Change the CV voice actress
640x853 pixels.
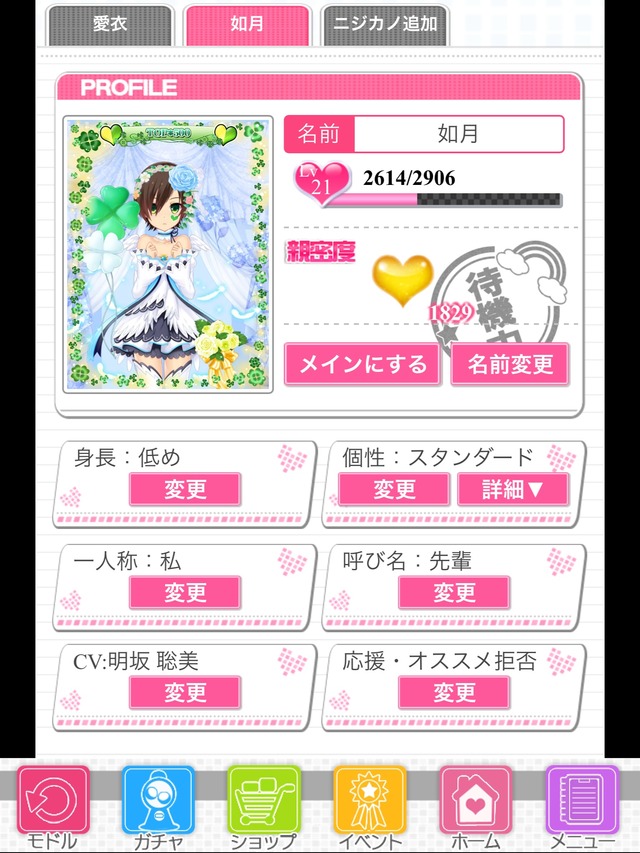click(185, 691)
